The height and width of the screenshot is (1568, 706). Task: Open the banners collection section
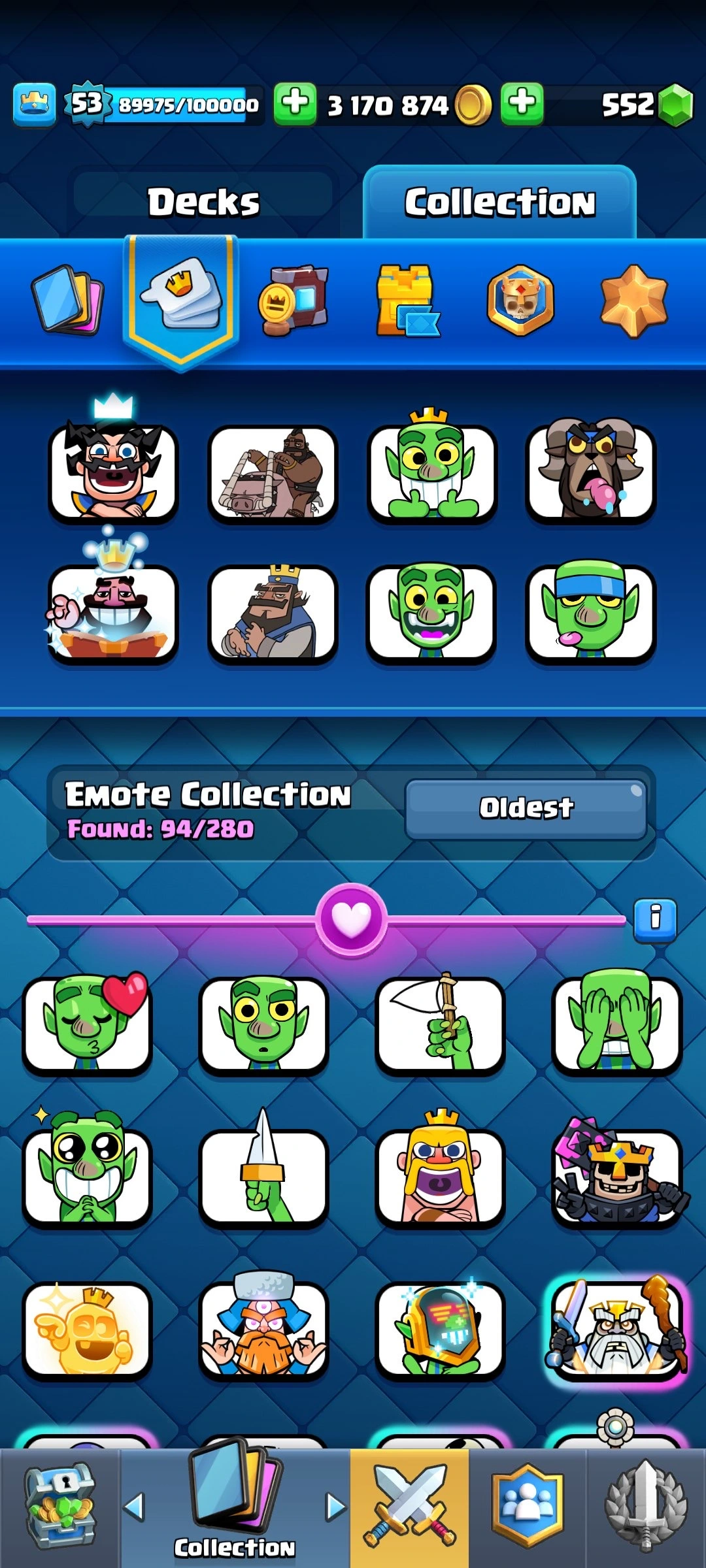[294, 300]
